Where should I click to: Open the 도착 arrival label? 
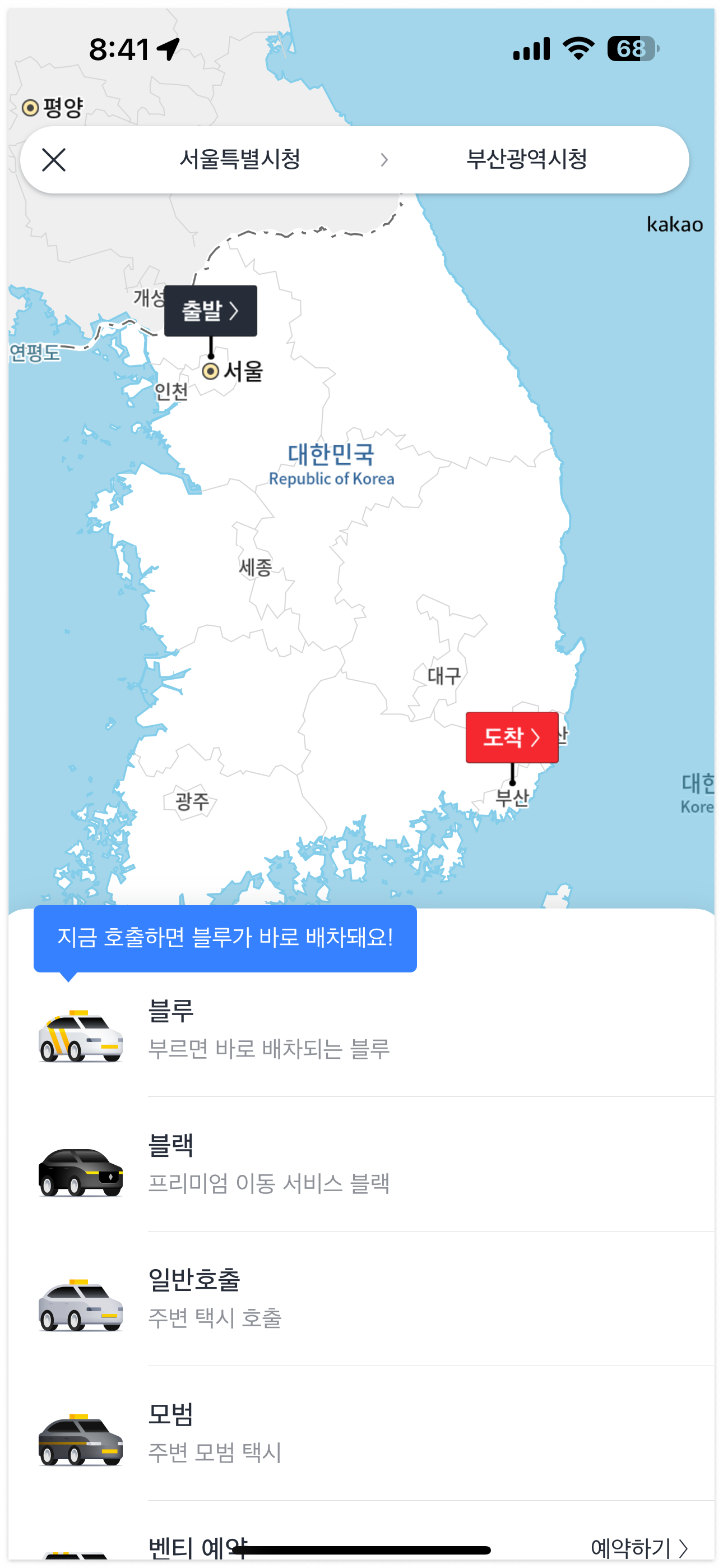tap(512, 739)
